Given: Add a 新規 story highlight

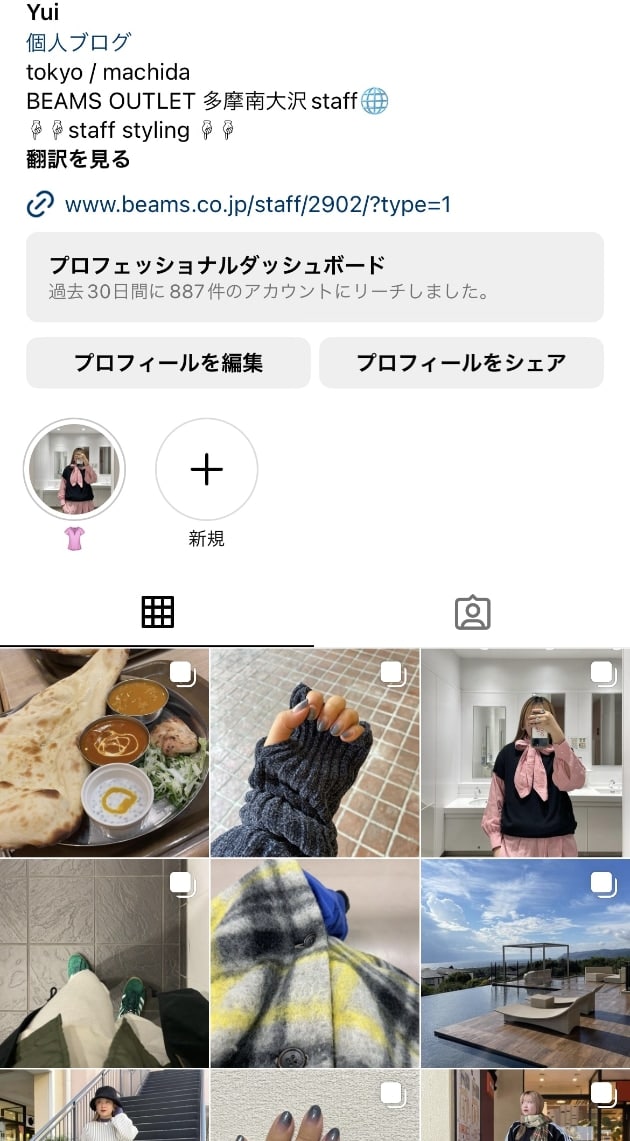Looking at the screenshot, I should tap(206, 470).
